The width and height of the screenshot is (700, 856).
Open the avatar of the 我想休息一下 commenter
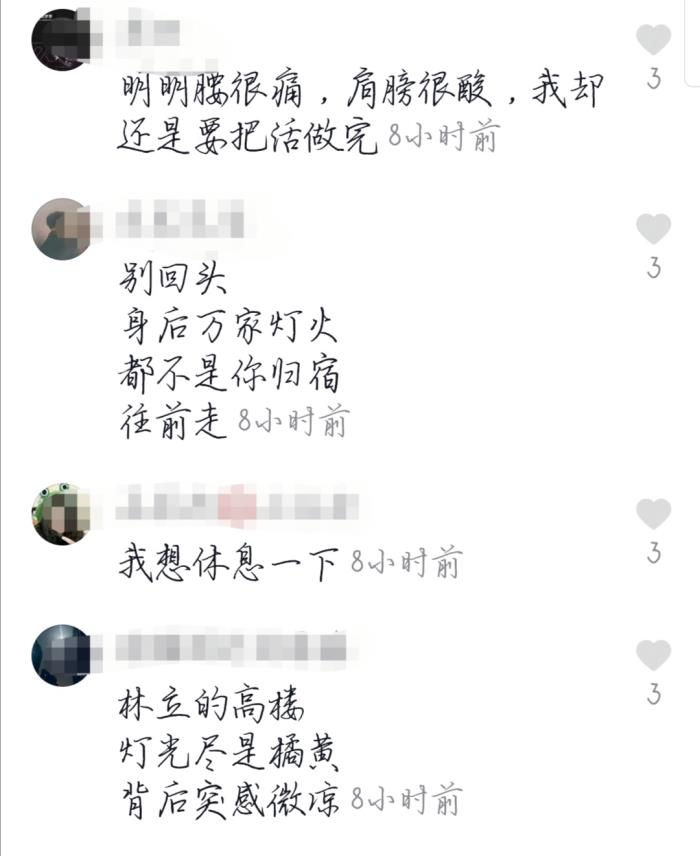[61, 514]
